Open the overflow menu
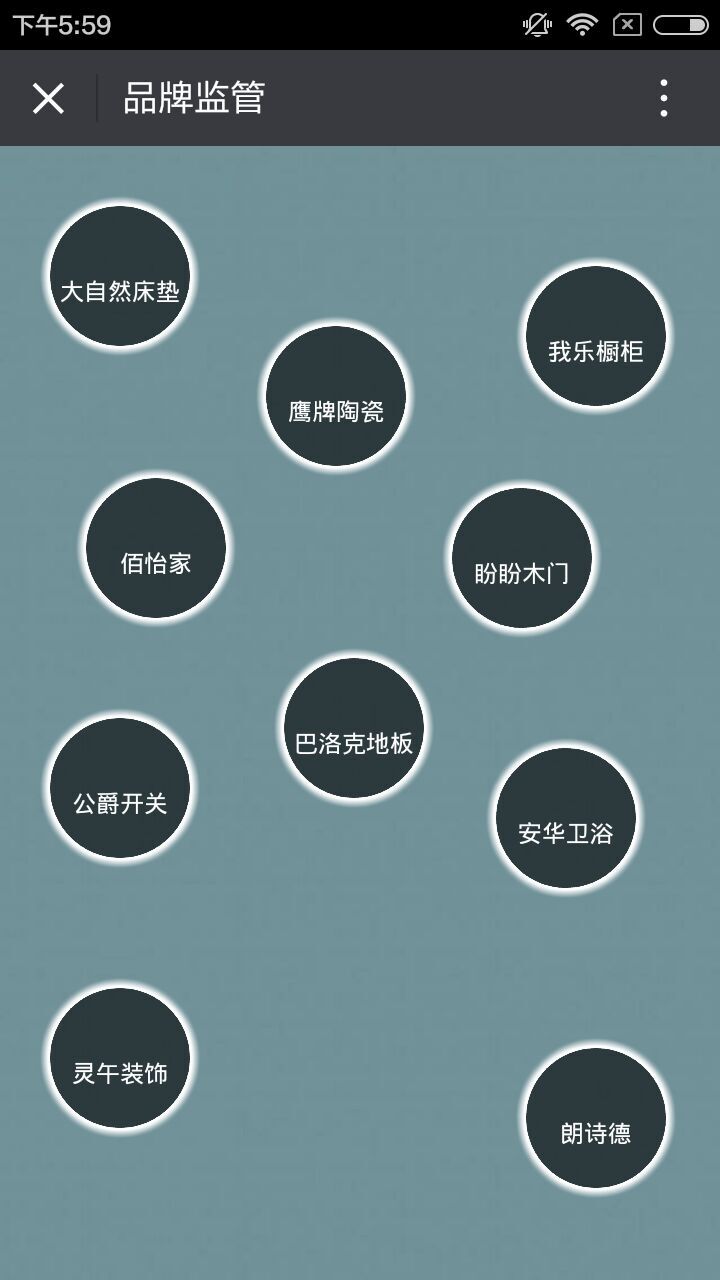Screen dimensions: 720x1280 click(x=663, y=98)
